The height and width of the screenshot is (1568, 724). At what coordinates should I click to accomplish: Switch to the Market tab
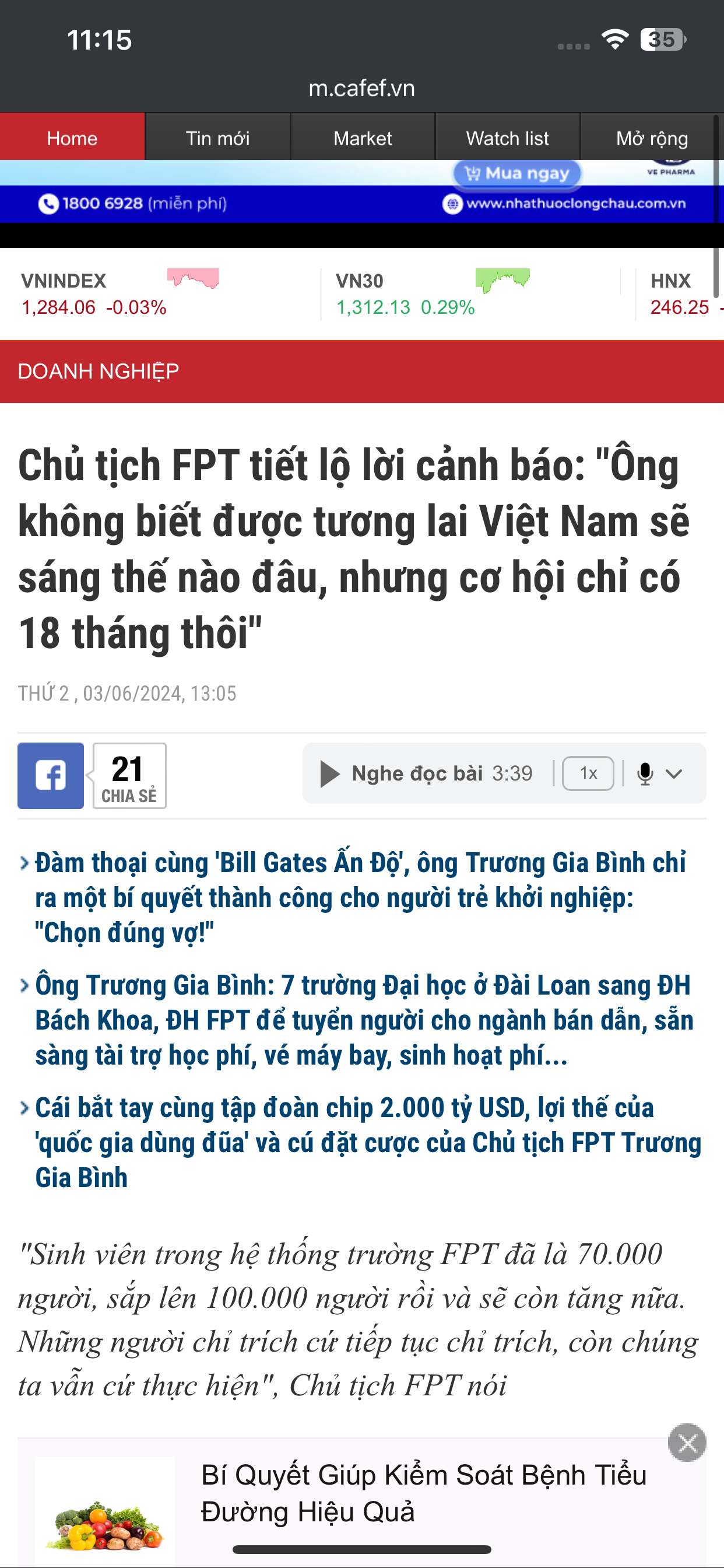click(363, 138)
